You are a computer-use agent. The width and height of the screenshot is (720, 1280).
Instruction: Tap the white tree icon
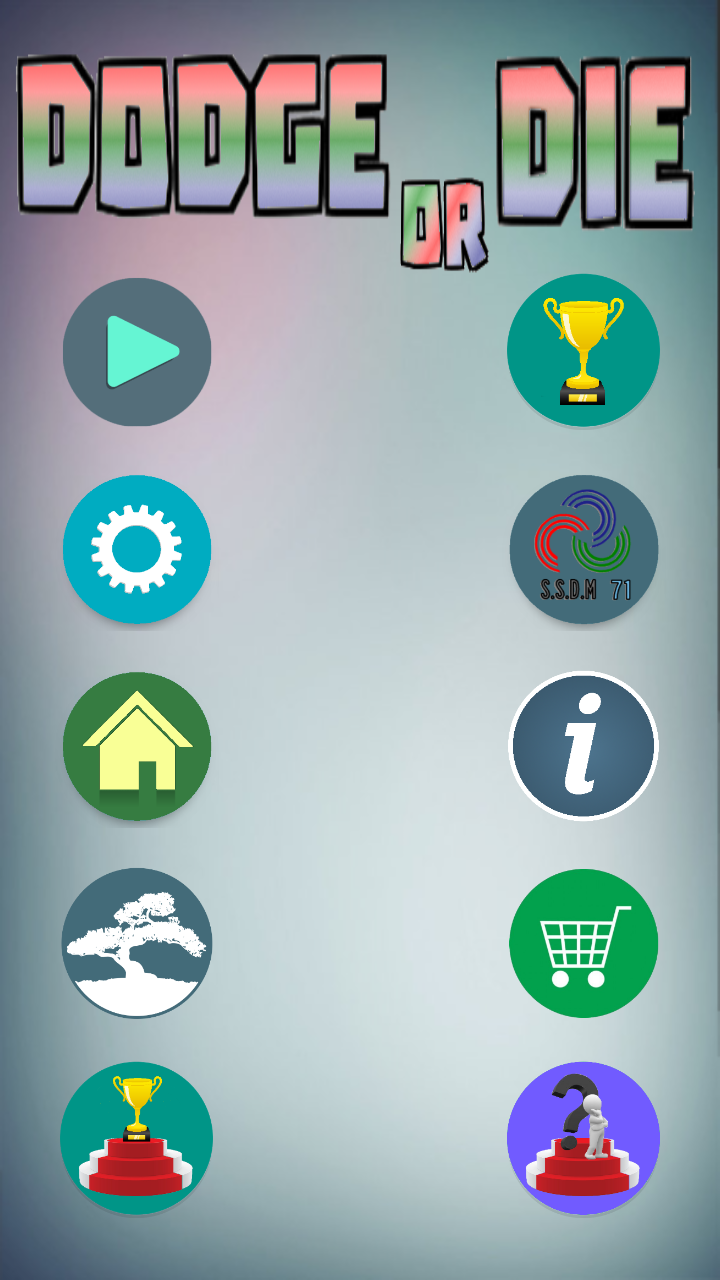(137, 943)
